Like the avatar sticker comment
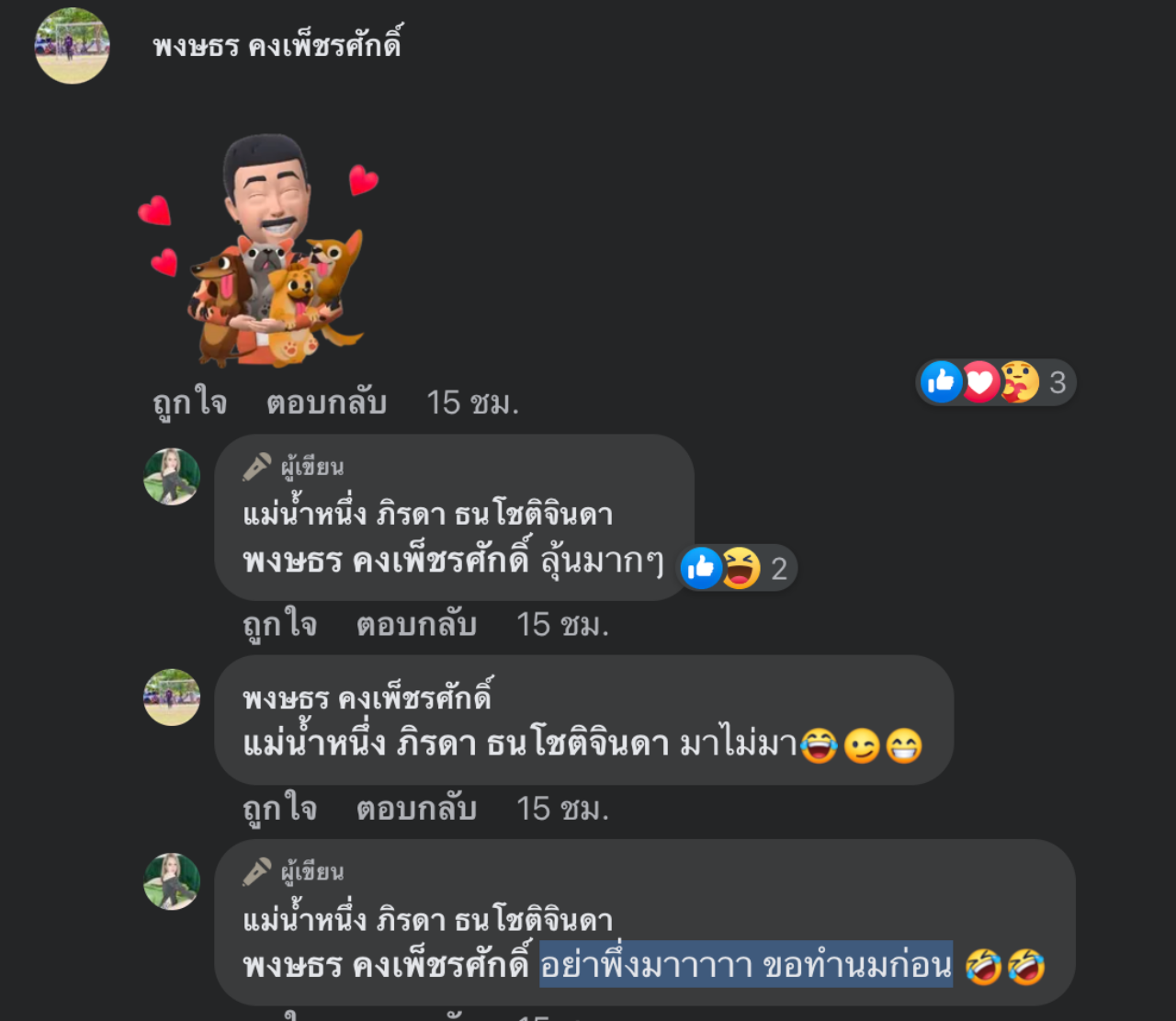Viewport: 1176px width, 1021px height. pos(190,403)
